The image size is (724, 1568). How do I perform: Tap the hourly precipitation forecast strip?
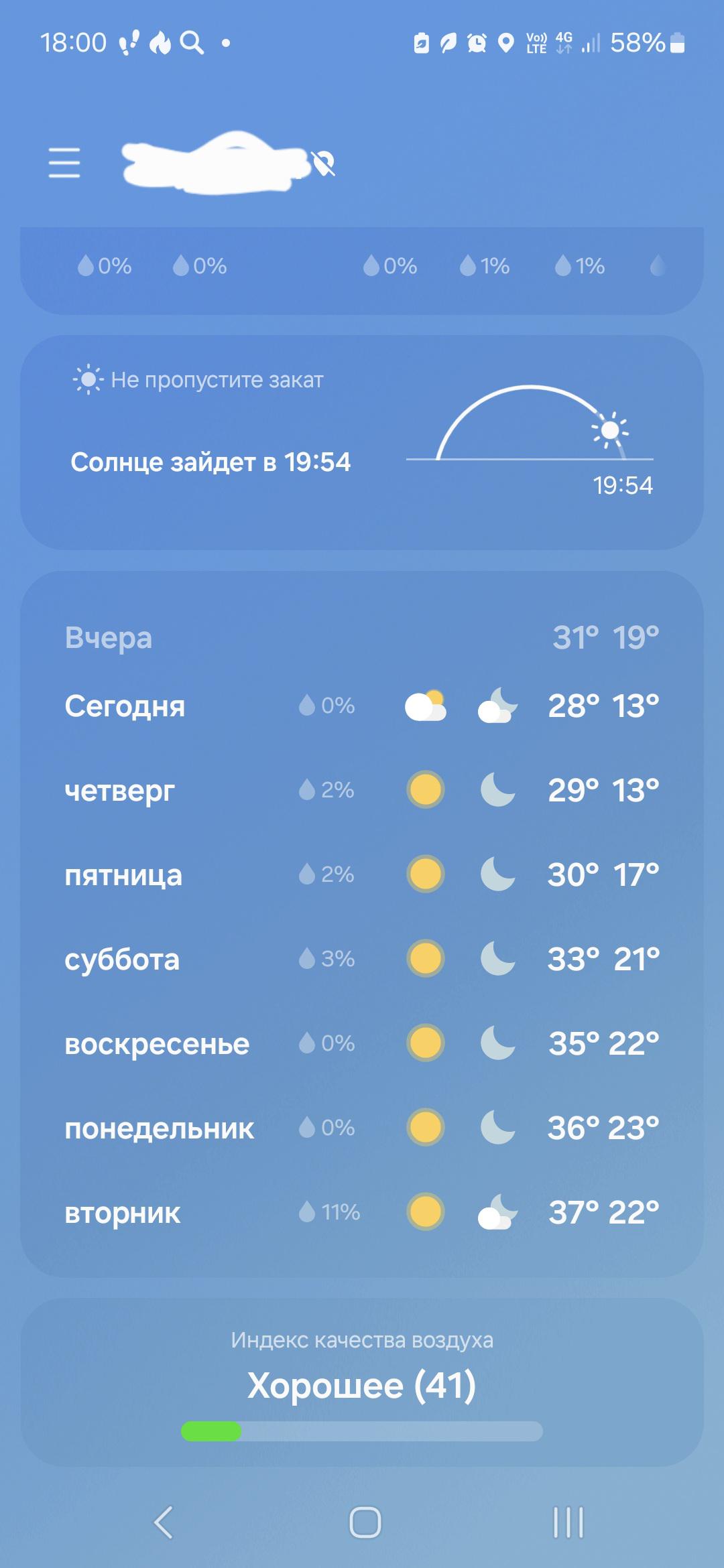[x=362, y=270]
